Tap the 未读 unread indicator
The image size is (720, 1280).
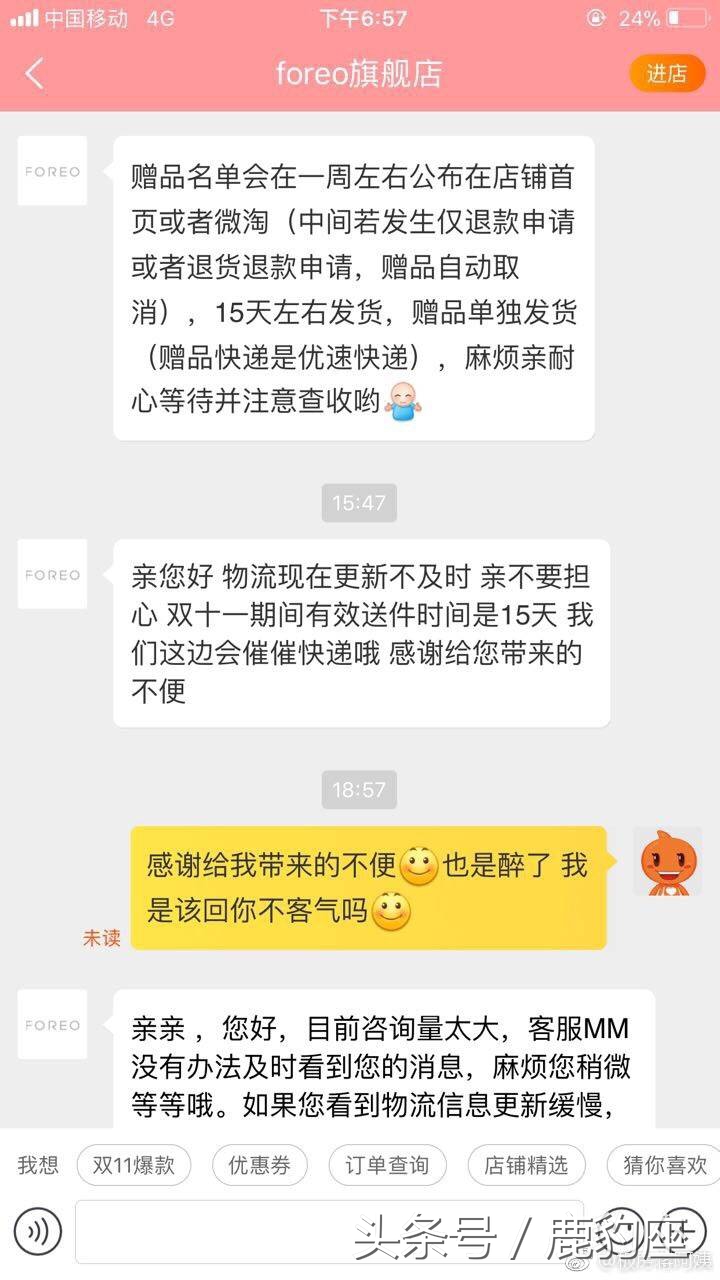(100, 938)
